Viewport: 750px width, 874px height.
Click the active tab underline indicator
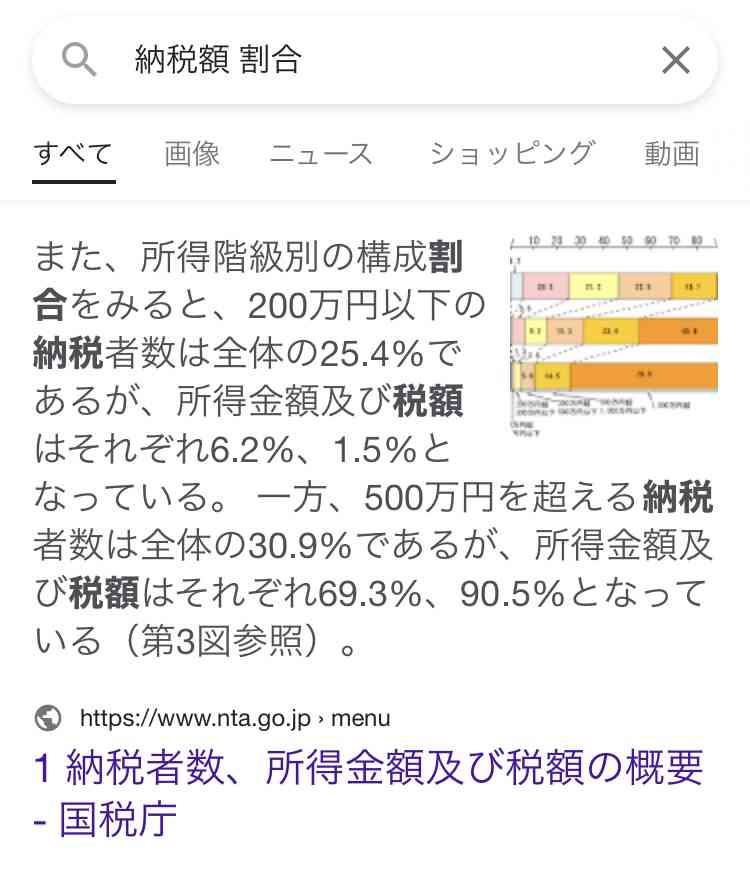click(x=72, y=180)
